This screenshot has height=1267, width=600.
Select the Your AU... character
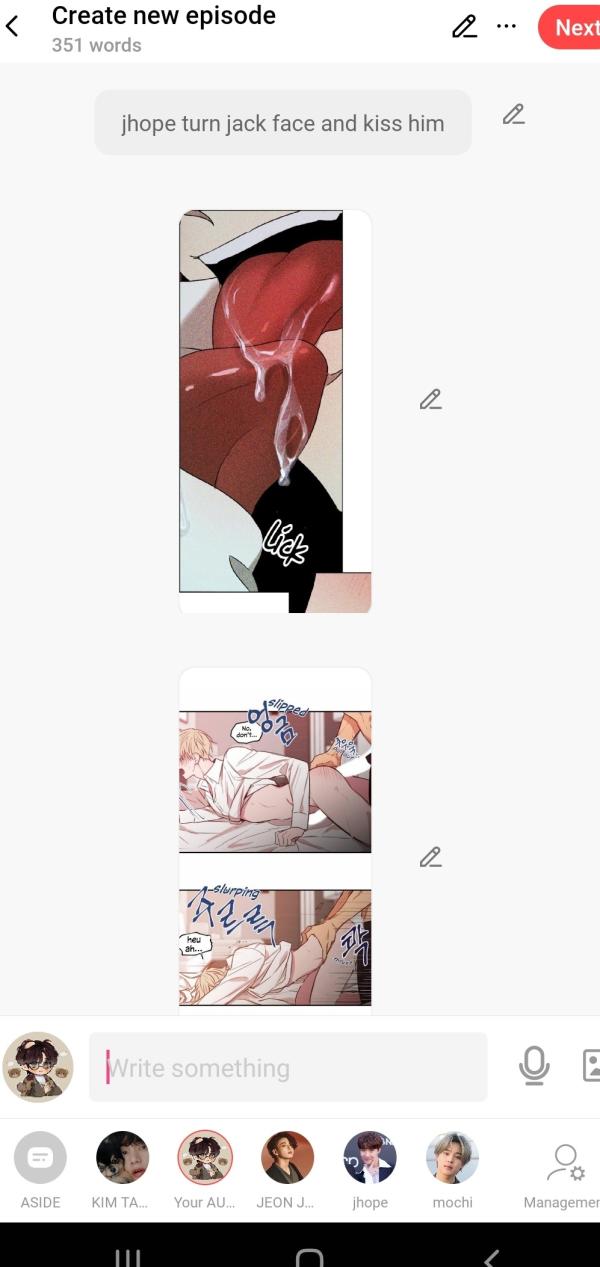(205, 1158)
